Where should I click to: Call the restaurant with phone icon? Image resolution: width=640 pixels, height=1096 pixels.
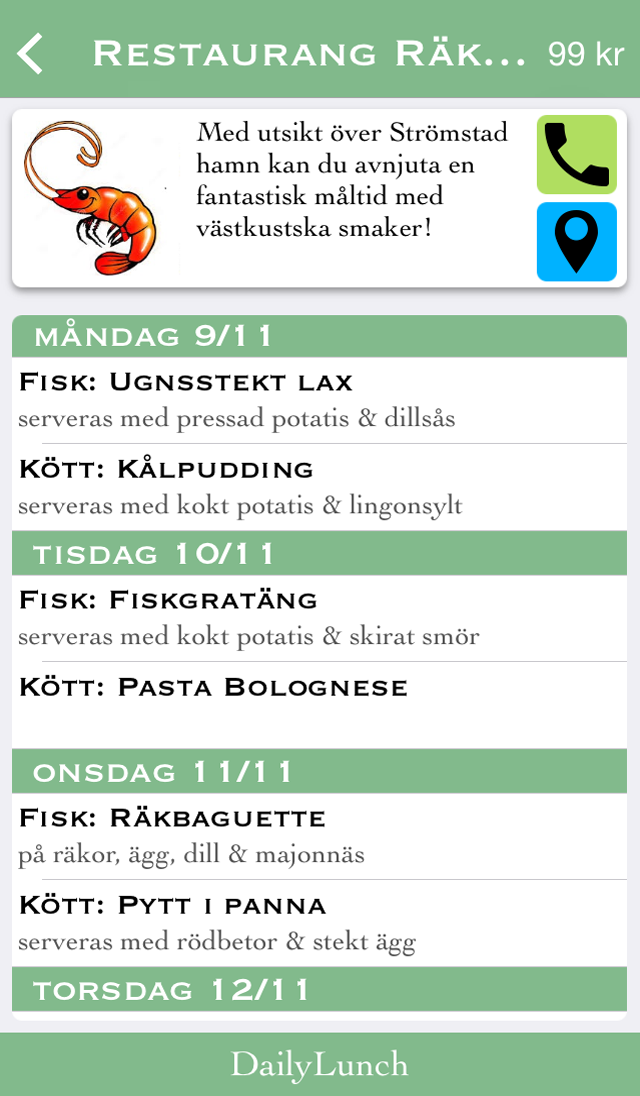576,155
